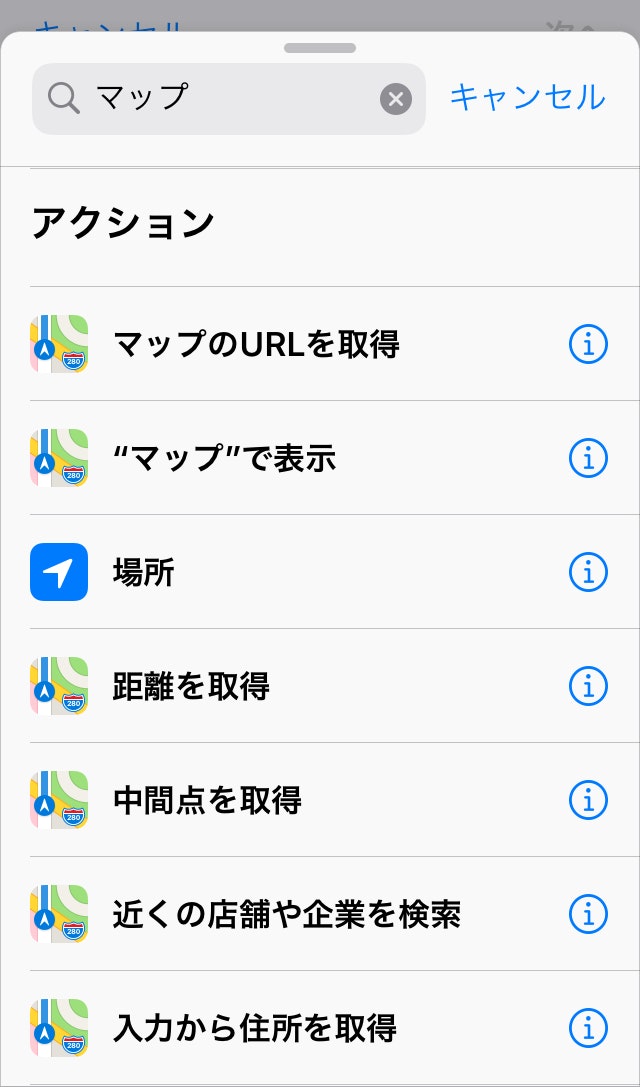640x1087 pixels.
Task: Pick the 中間点を取得 action
Action: point(207,800)
